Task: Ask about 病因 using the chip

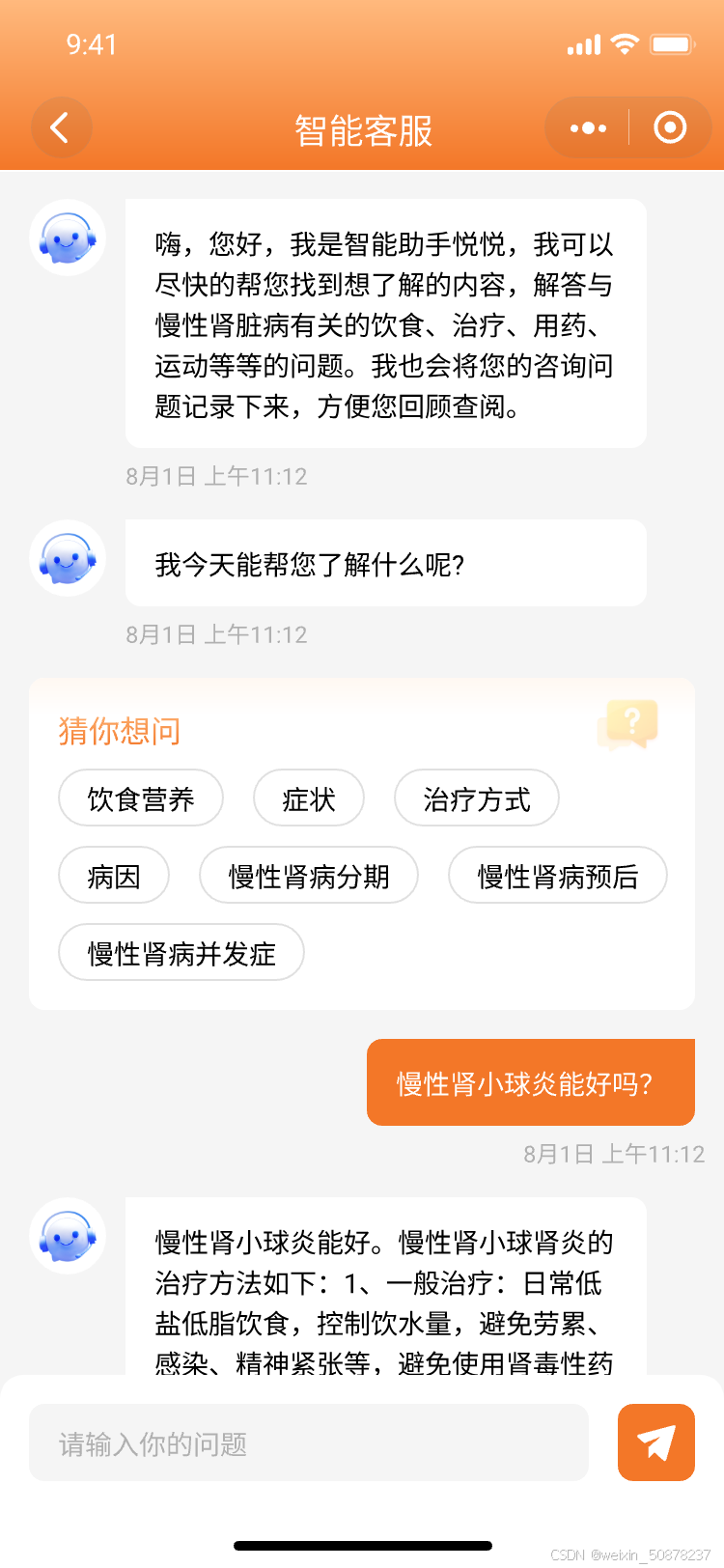Action: point(114,876)
